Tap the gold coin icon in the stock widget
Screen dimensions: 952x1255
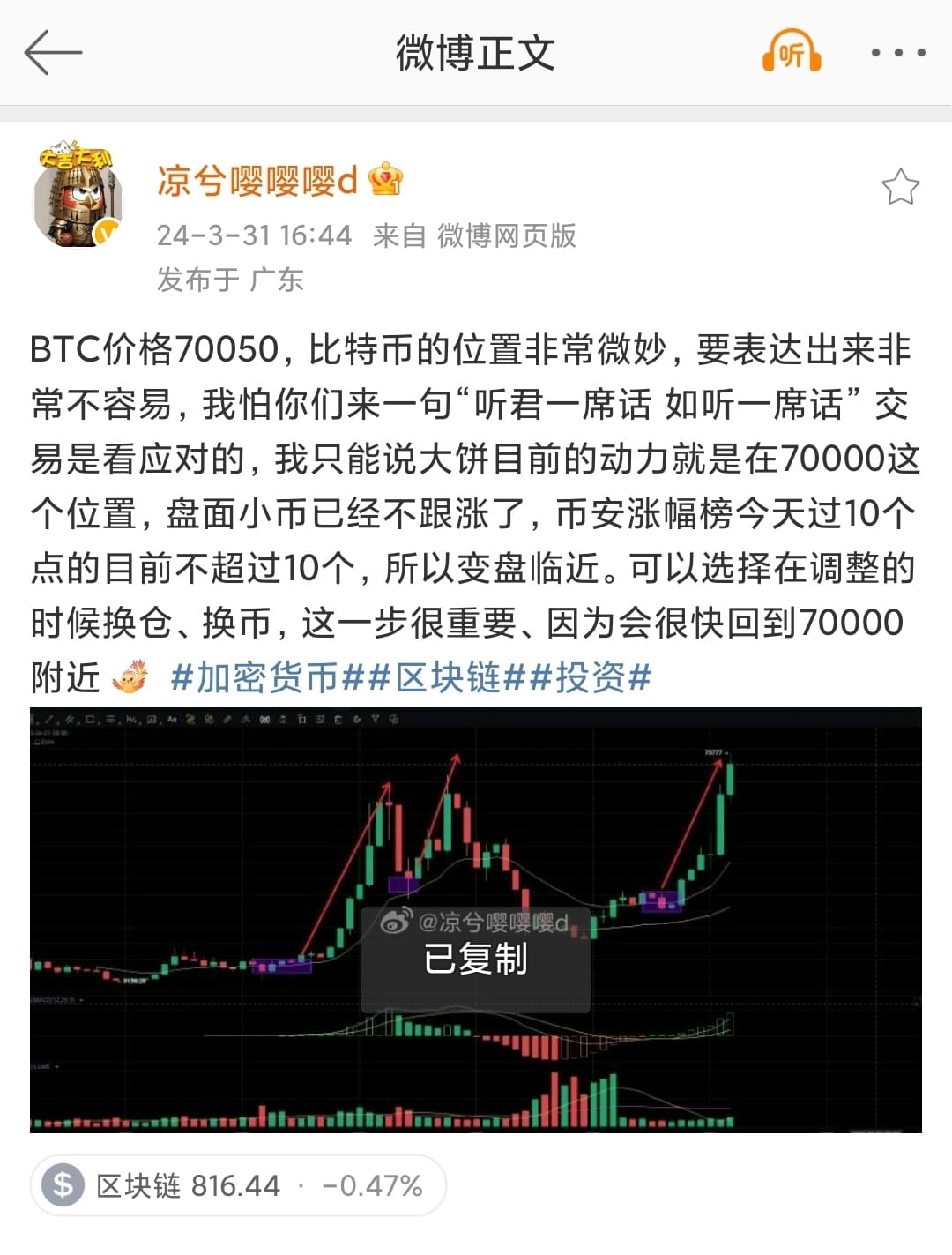(63, 1185)
